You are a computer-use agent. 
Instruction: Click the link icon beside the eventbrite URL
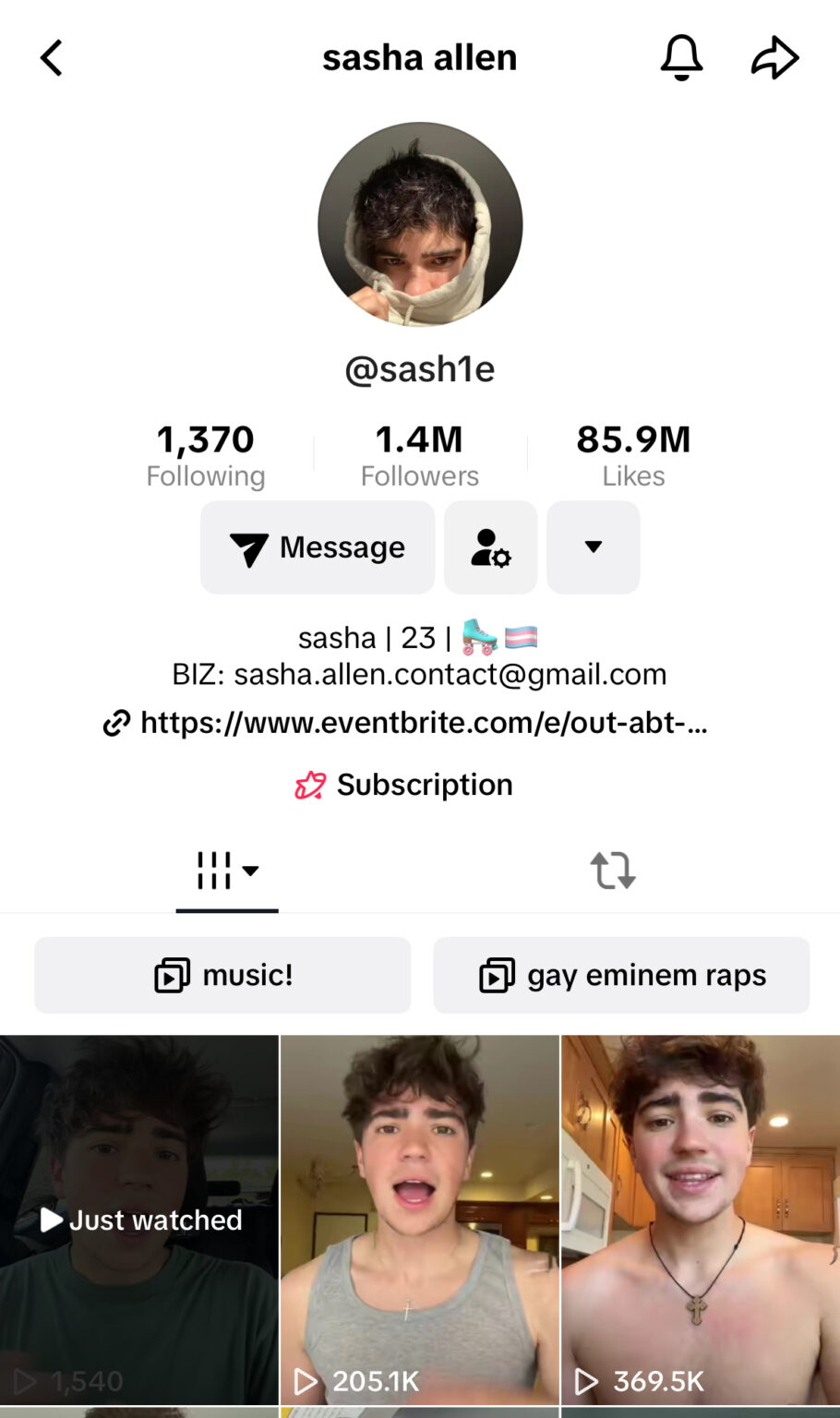pyautogui.click(x=115, y=723)
